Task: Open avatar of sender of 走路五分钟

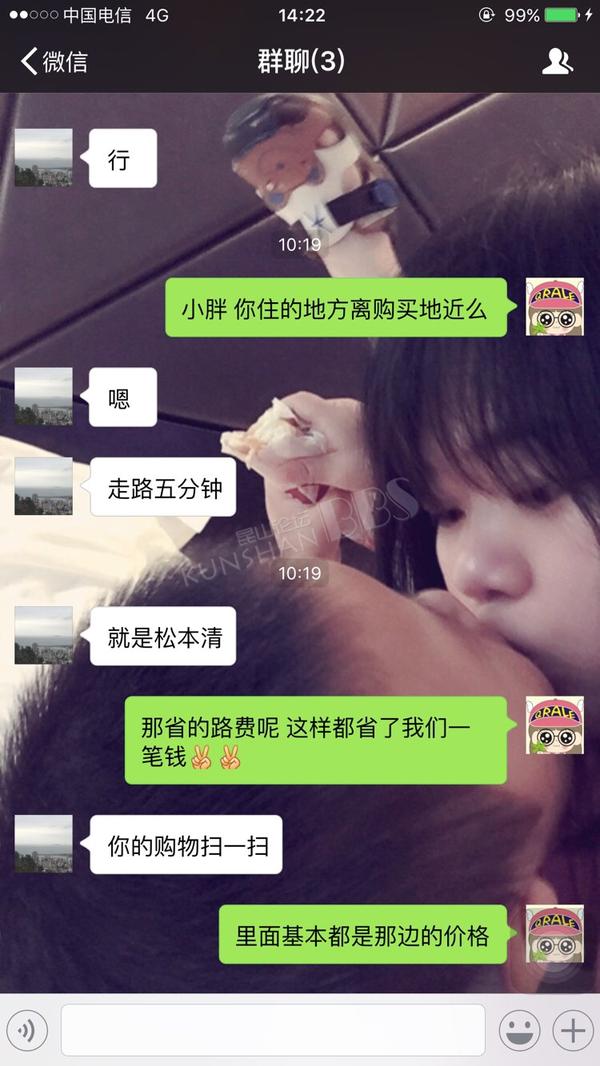Action: tap(43, 485)
